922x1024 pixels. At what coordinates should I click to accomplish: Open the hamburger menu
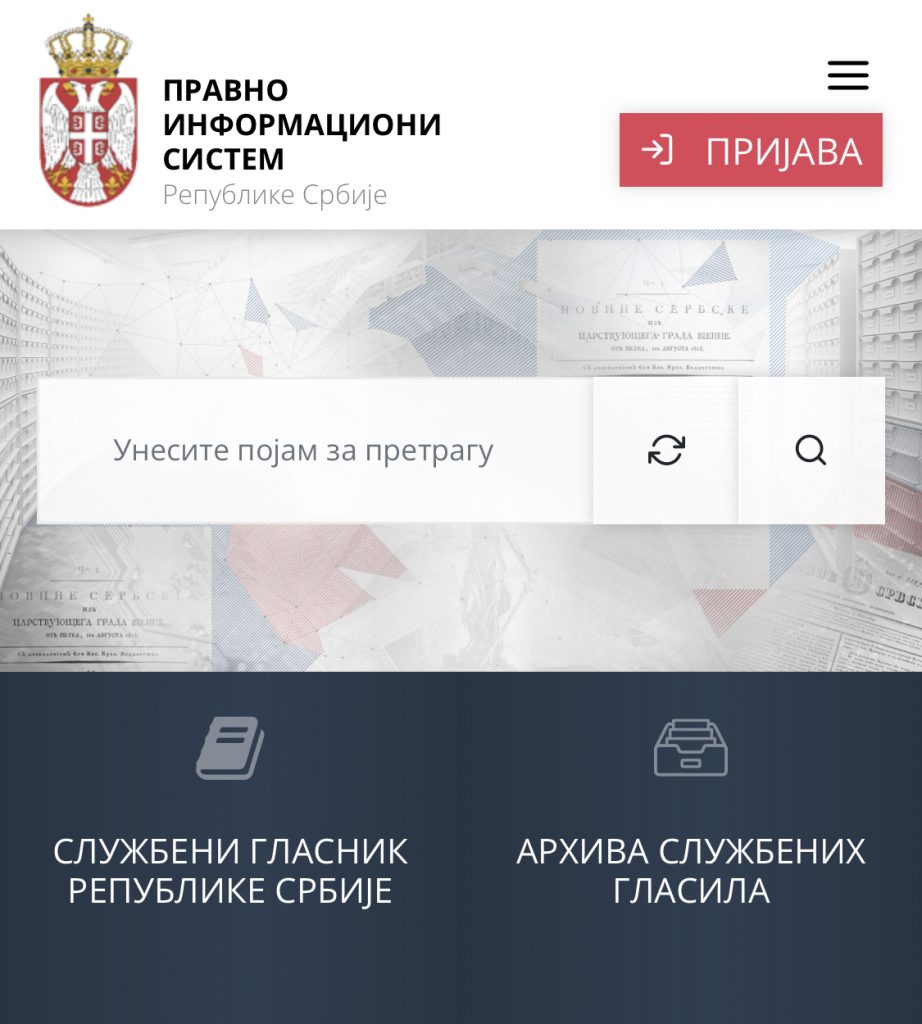(x=848, y=76)
